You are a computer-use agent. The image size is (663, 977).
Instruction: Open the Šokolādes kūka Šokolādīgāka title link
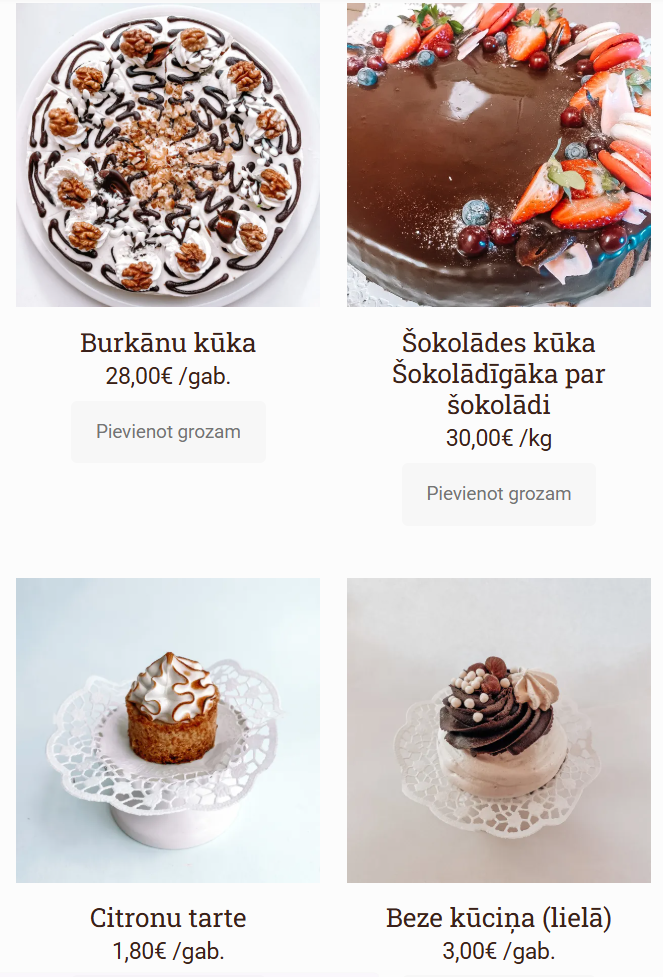(x=499, y=374)
